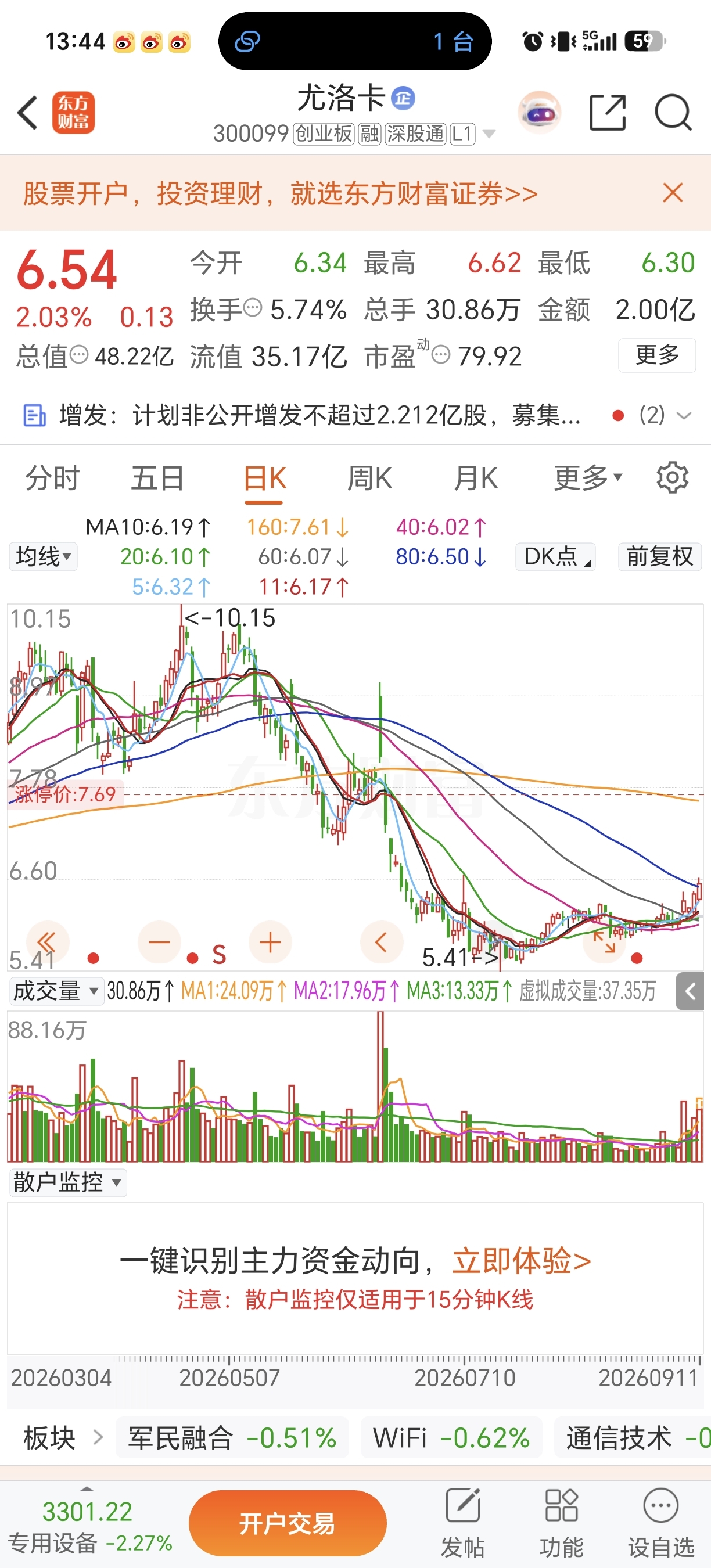Screen dimensions: 711x1568
Task: Switch to the 五日 tab
Action: 157,478
